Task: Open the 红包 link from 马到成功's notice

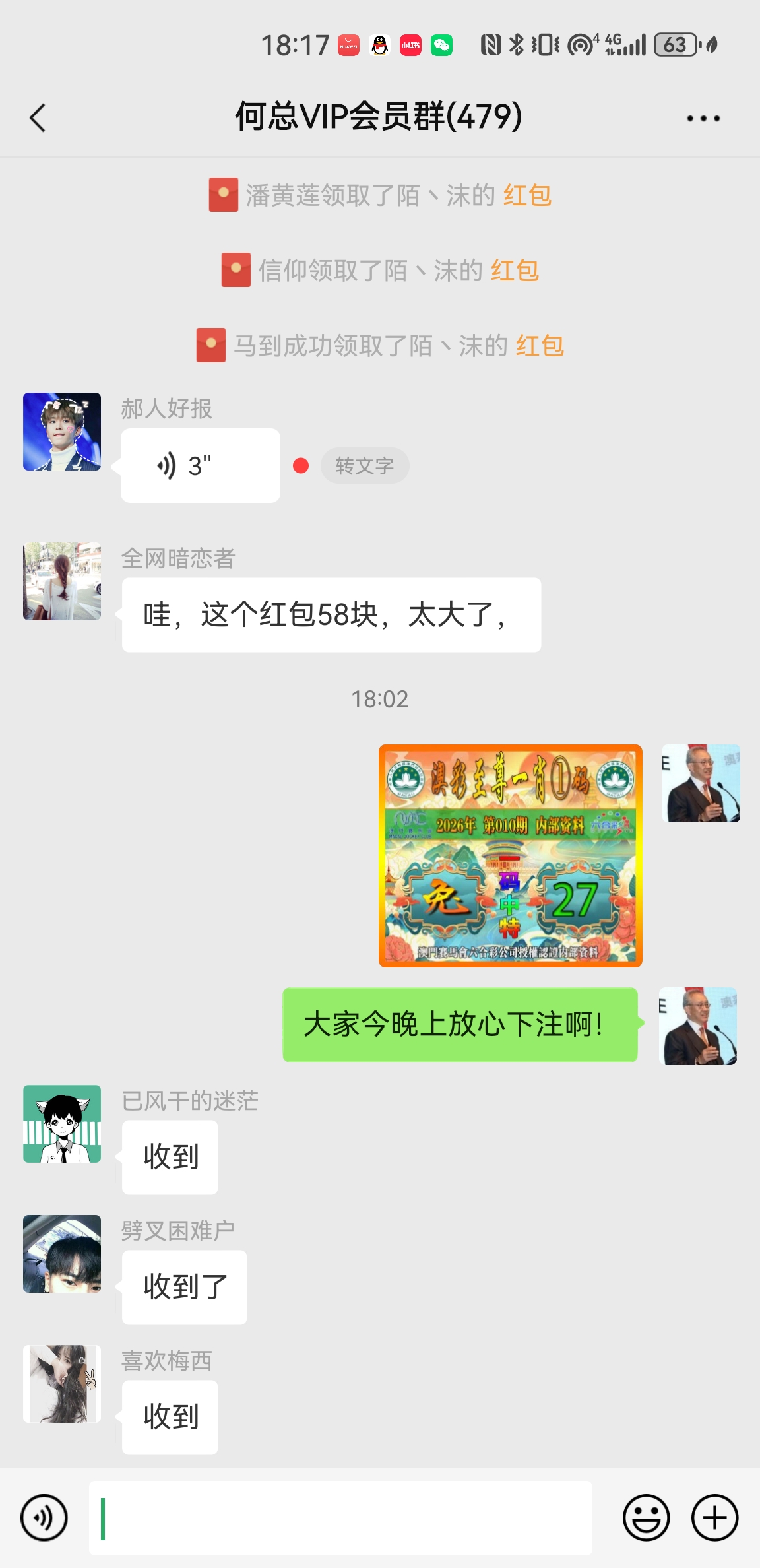Action: 541,344
